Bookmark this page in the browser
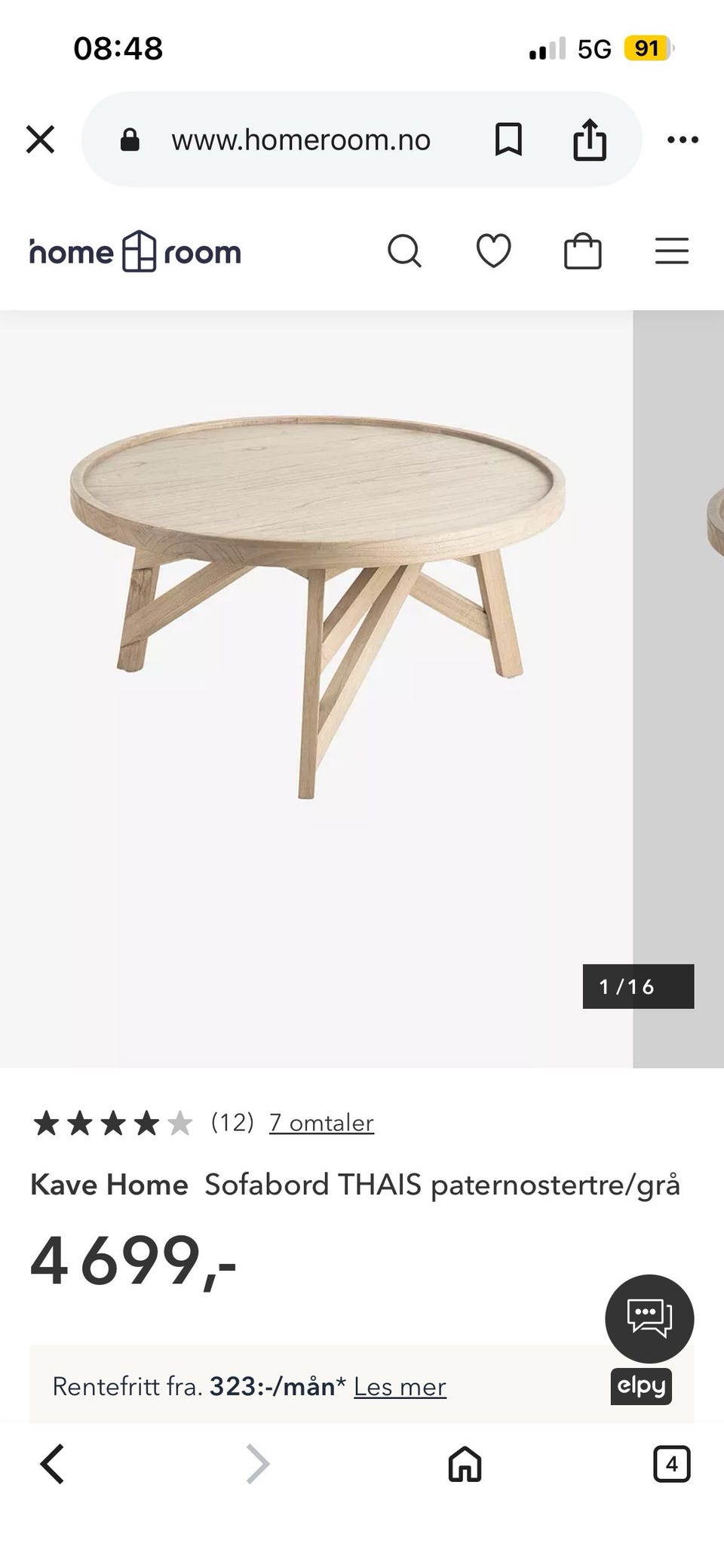Image resolution: width=724 pixels, height=1568 pixels. click(508, 140)
